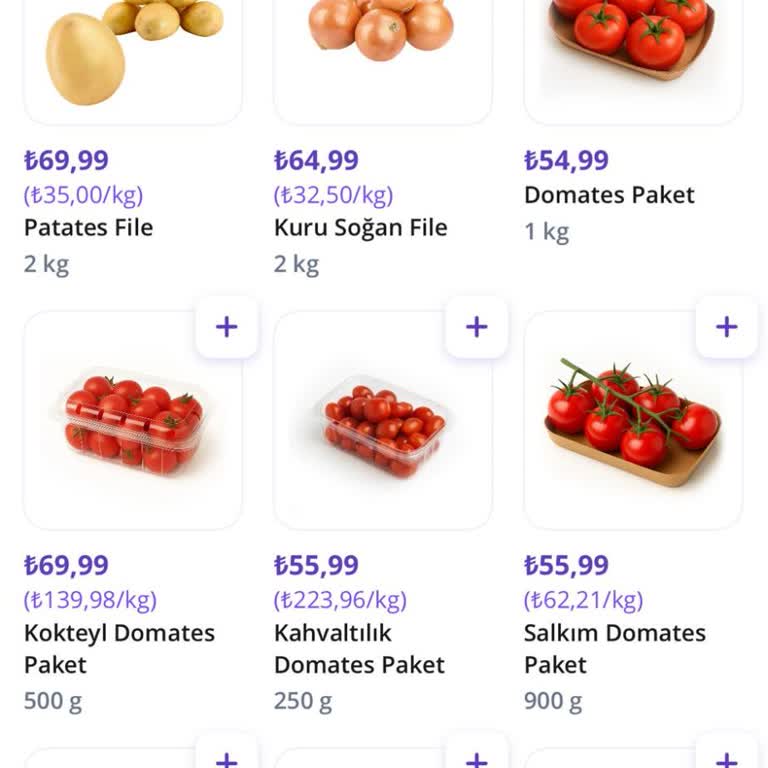Add Salkım Domates Paket to cart
Viewport: 768px width, 768px height.
tap(727, 327)
